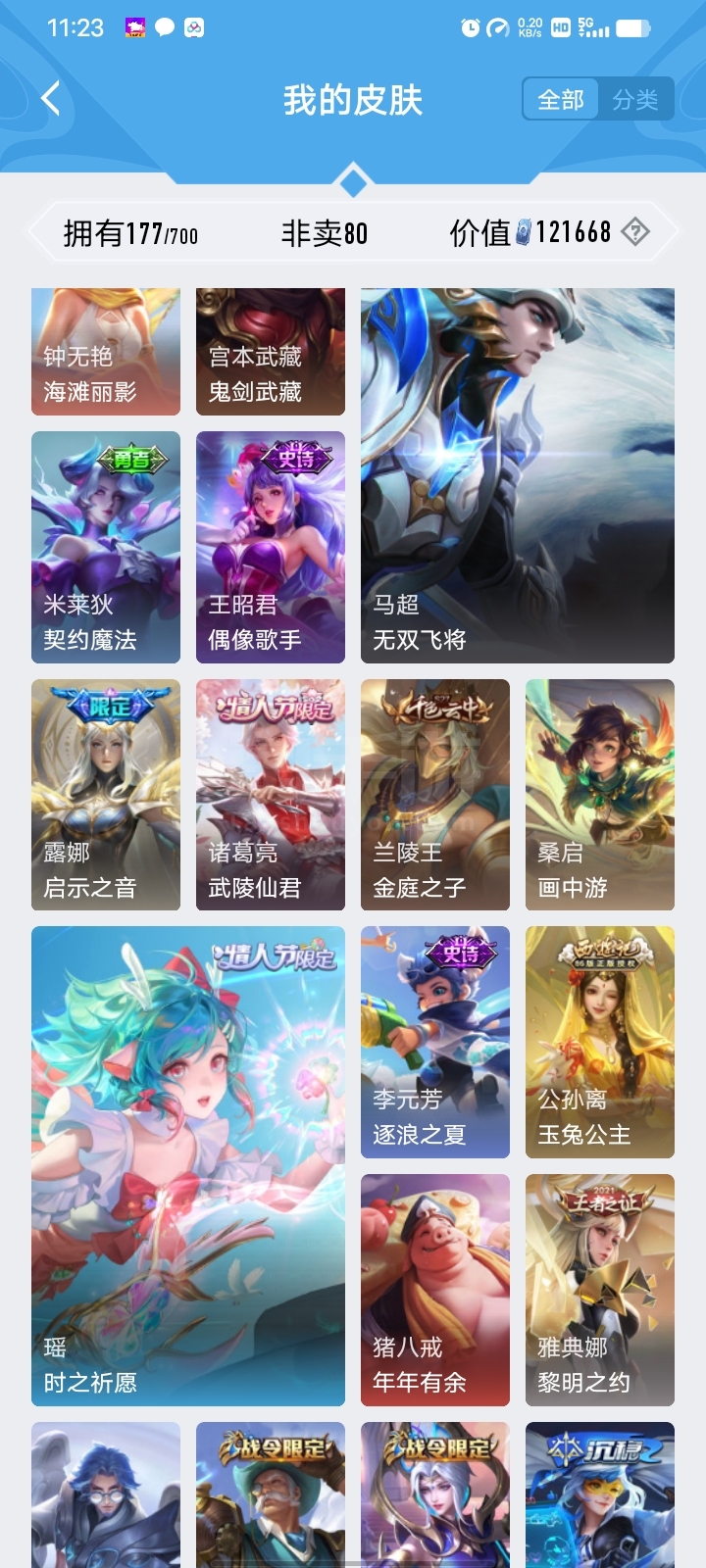The height and width of the screenshot is (1568, 706).
Task: Open the 雅典娜 黎明之约 skin card
Action: click(x=600, y=1290)
